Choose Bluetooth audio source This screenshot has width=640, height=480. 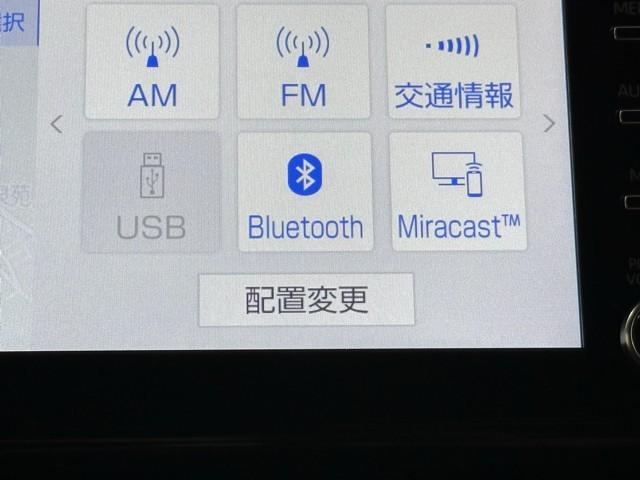pos(305,192)
